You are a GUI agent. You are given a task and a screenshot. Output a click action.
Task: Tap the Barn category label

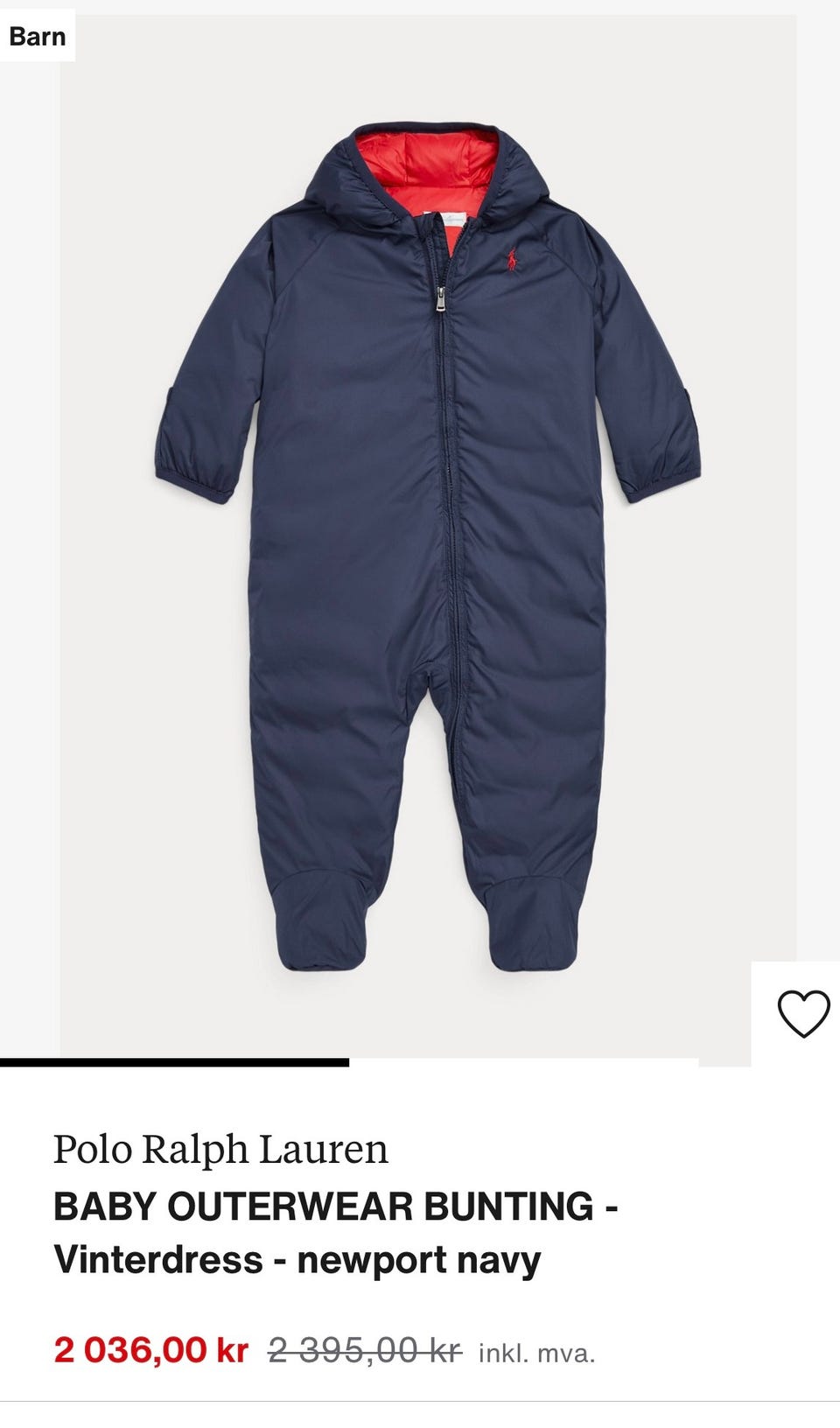(x=38, y=36)
